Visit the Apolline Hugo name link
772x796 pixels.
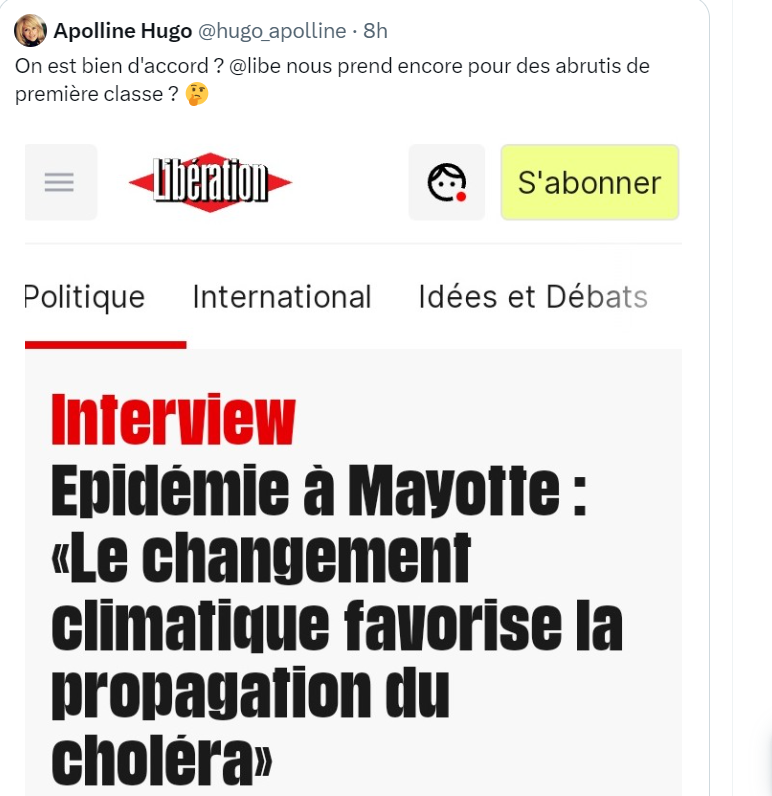[x=123, y=31]
